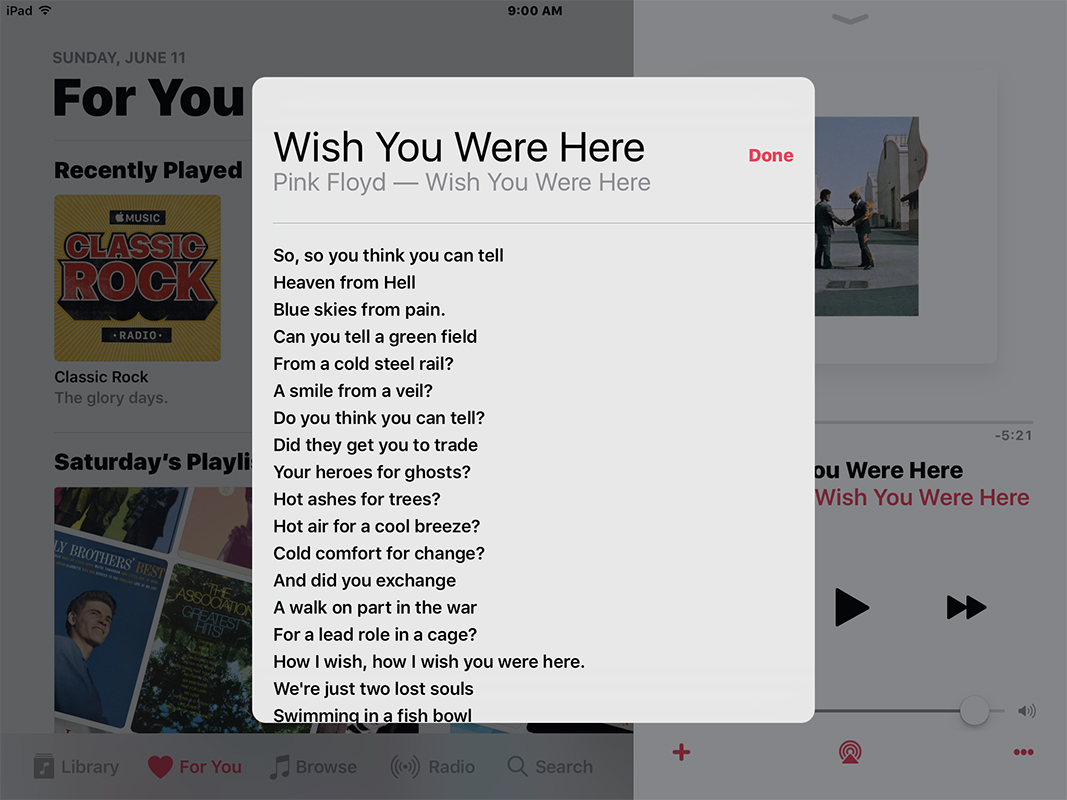Open the more options ellipsis menu
Image resolution: width=1067 pixels, height=800 pixels.
[x=1023, y=752]
